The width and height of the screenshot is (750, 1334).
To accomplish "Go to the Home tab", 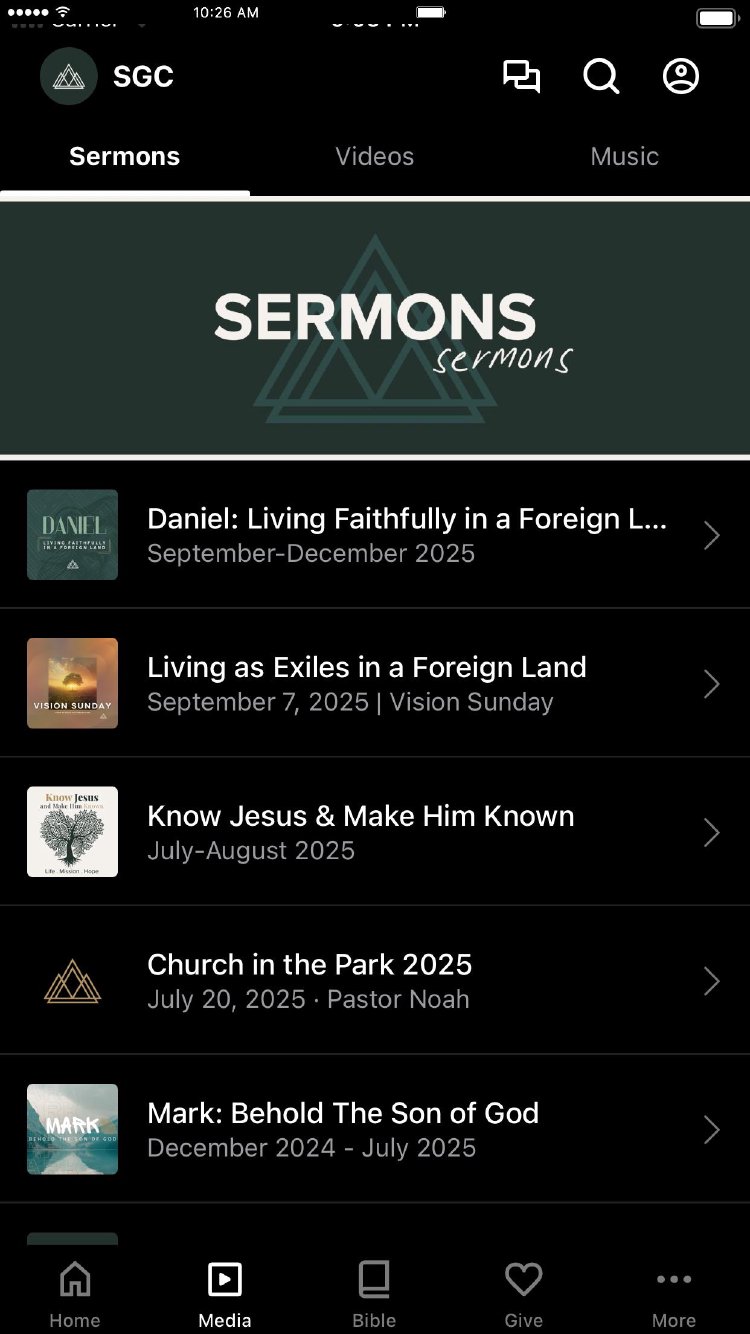I will 75,1293.
